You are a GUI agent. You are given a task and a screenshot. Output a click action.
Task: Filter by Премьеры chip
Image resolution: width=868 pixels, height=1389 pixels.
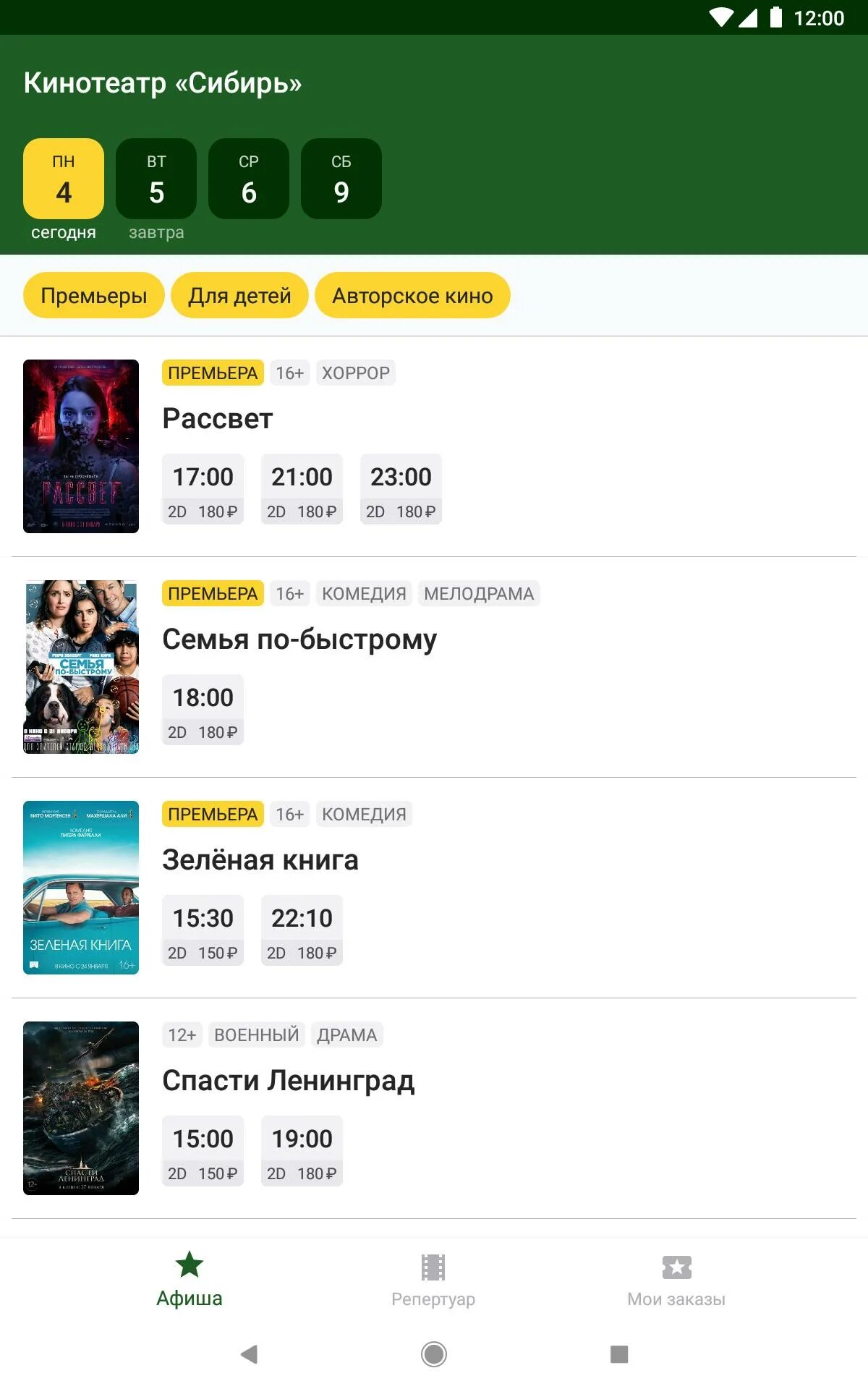point(94,295)
